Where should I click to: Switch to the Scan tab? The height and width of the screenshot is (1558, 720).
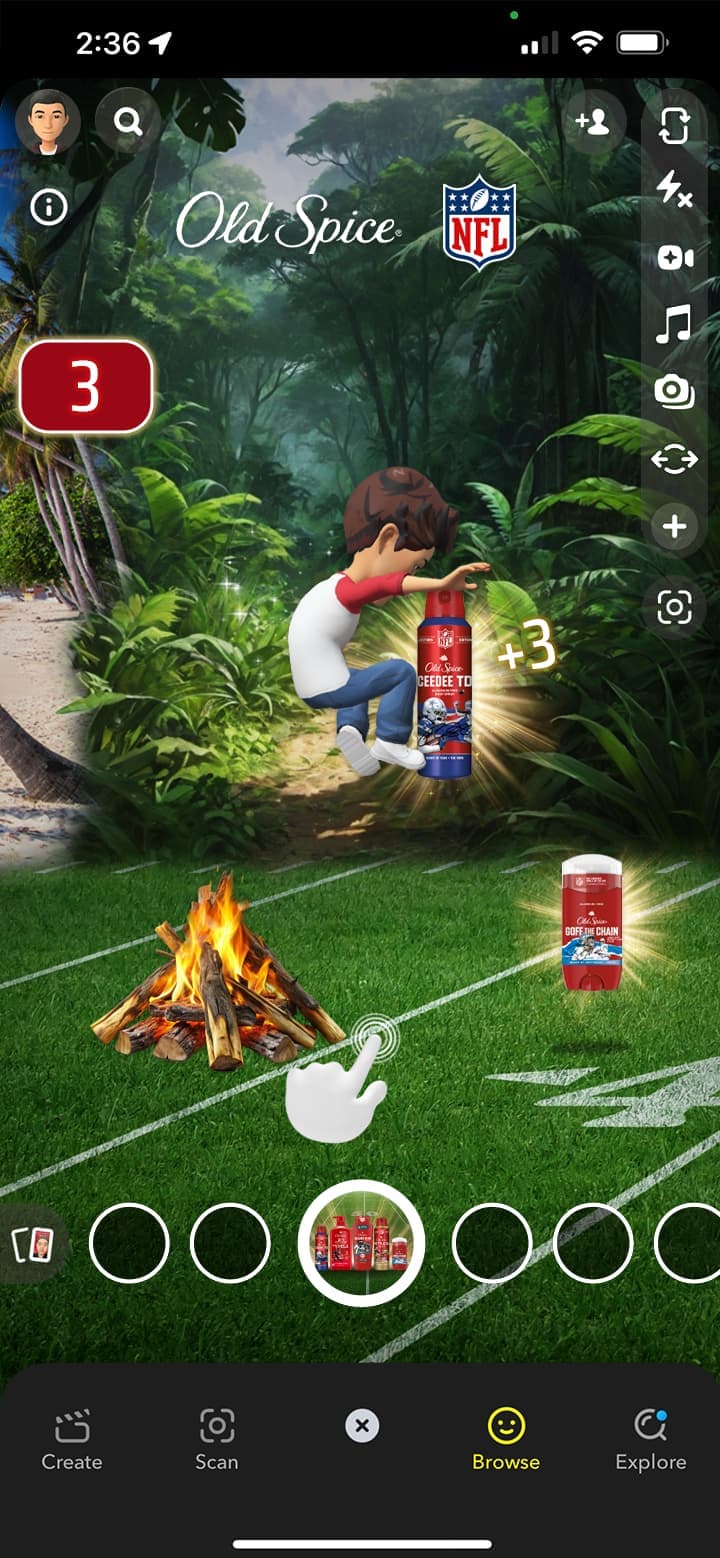(x=216, y=1440)
